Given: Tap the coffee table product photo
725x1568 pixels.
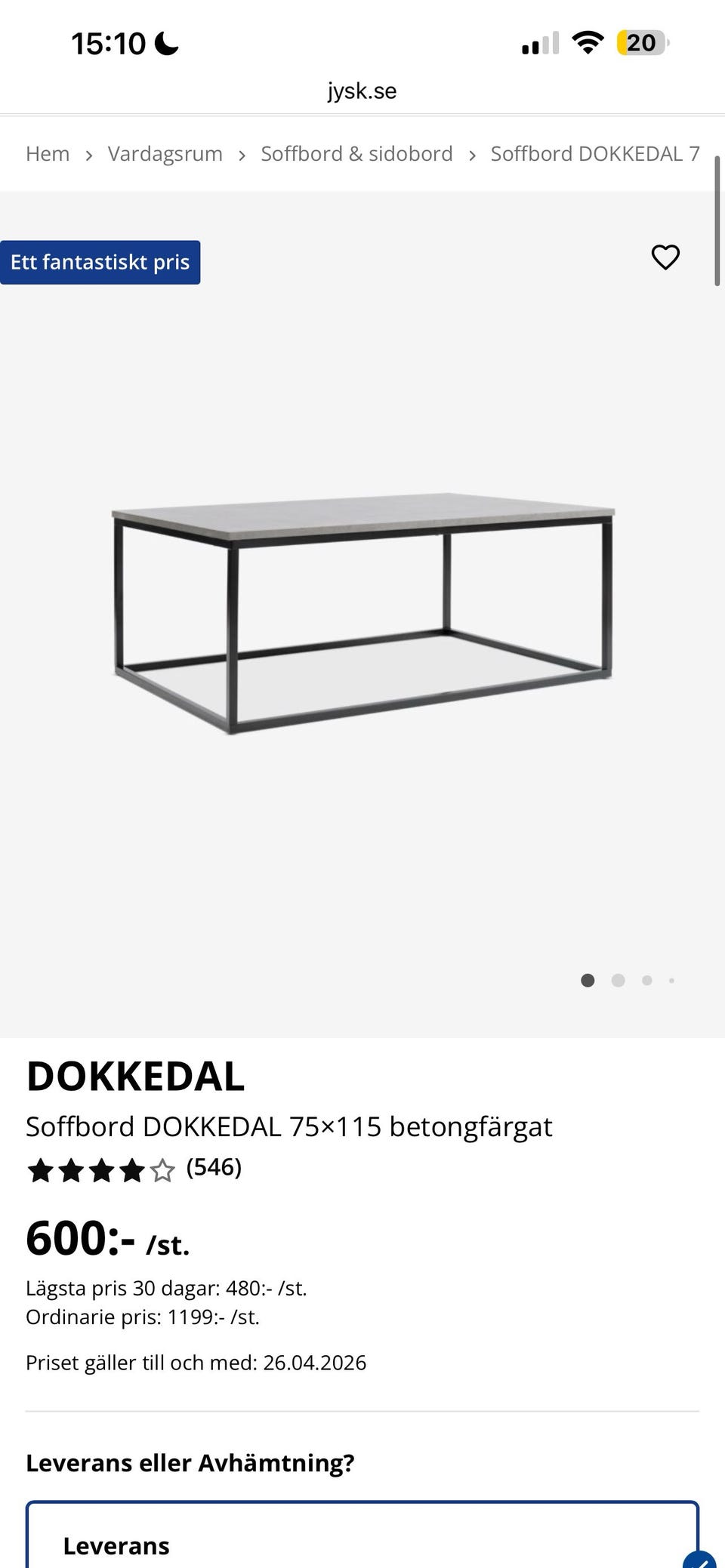Looking at the screenshot, I should [362, 619].
